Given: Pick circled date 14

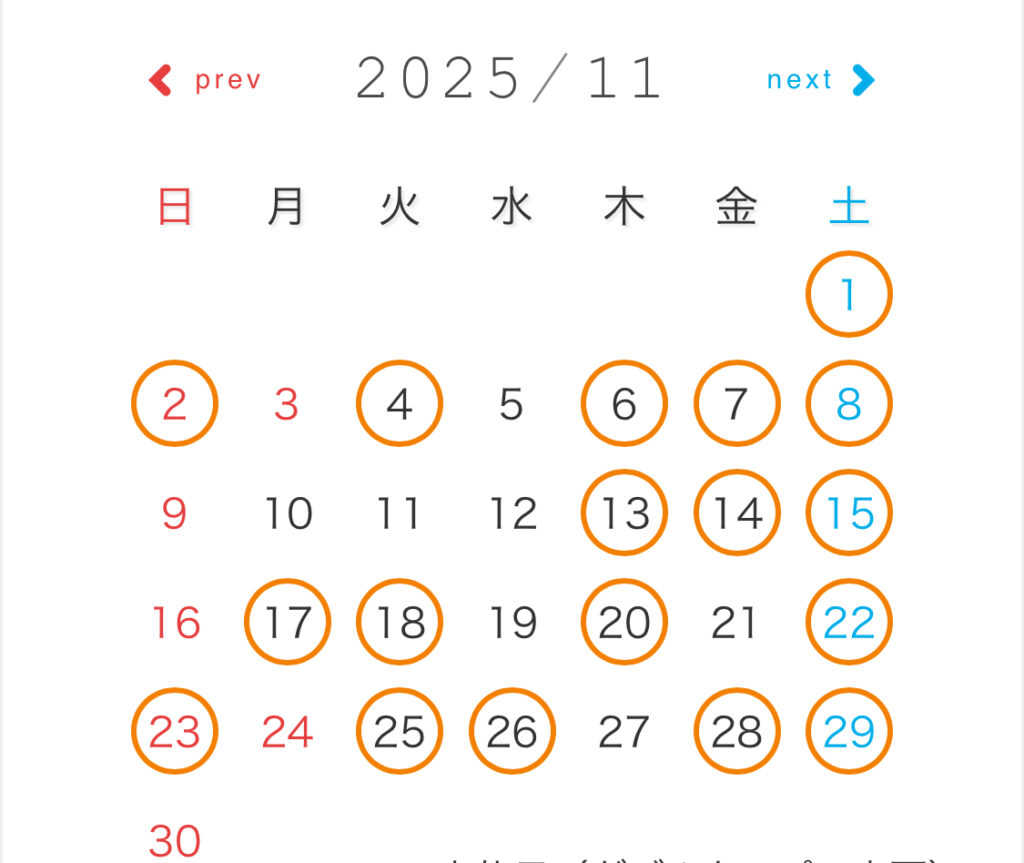Looking at the screenshot, I should (x=736, y=513).
